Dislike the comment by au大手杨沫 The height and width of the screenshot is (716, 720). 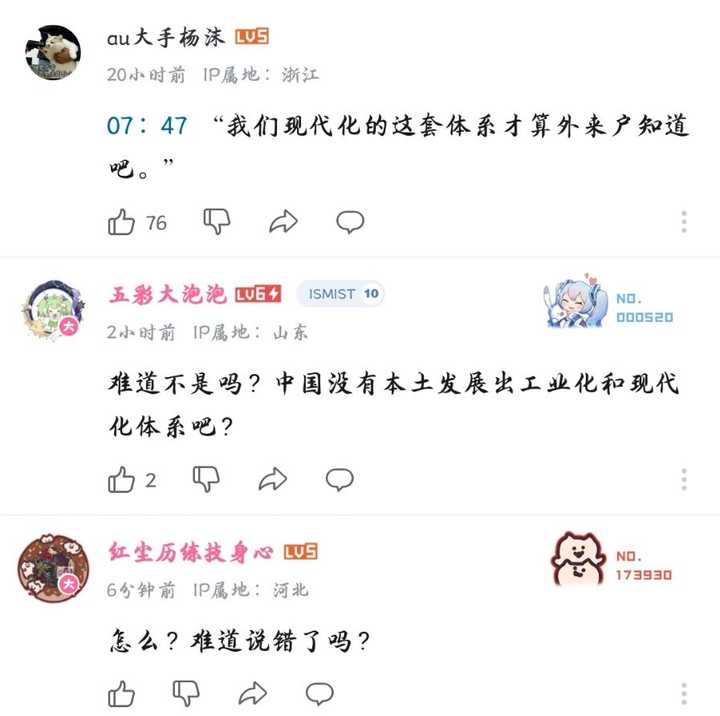point(217,222)
